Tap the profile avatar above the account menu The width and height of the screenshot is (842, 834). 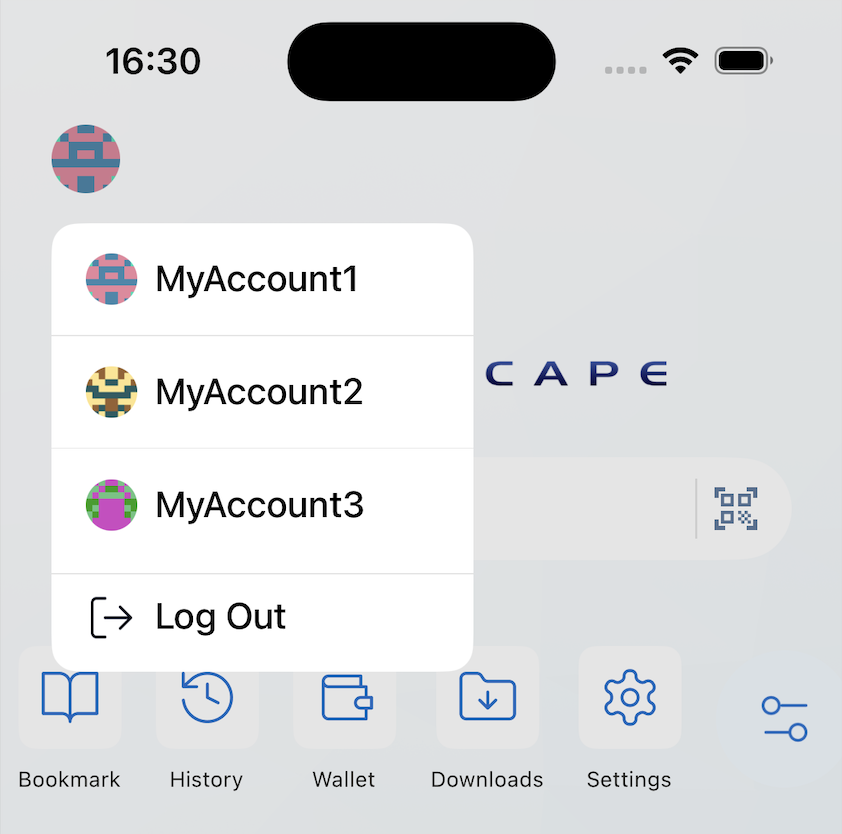[x=86, y=159]
